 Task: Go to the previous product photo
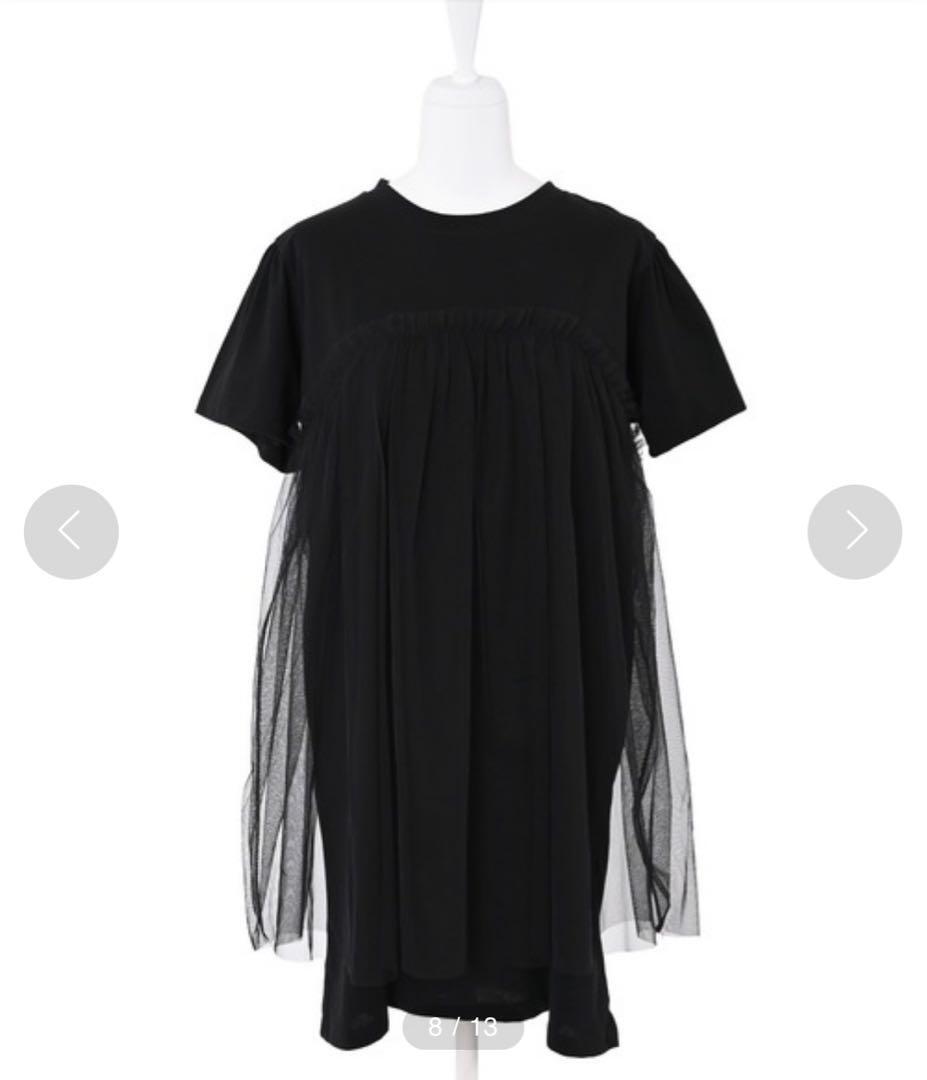tap(71, 532)
